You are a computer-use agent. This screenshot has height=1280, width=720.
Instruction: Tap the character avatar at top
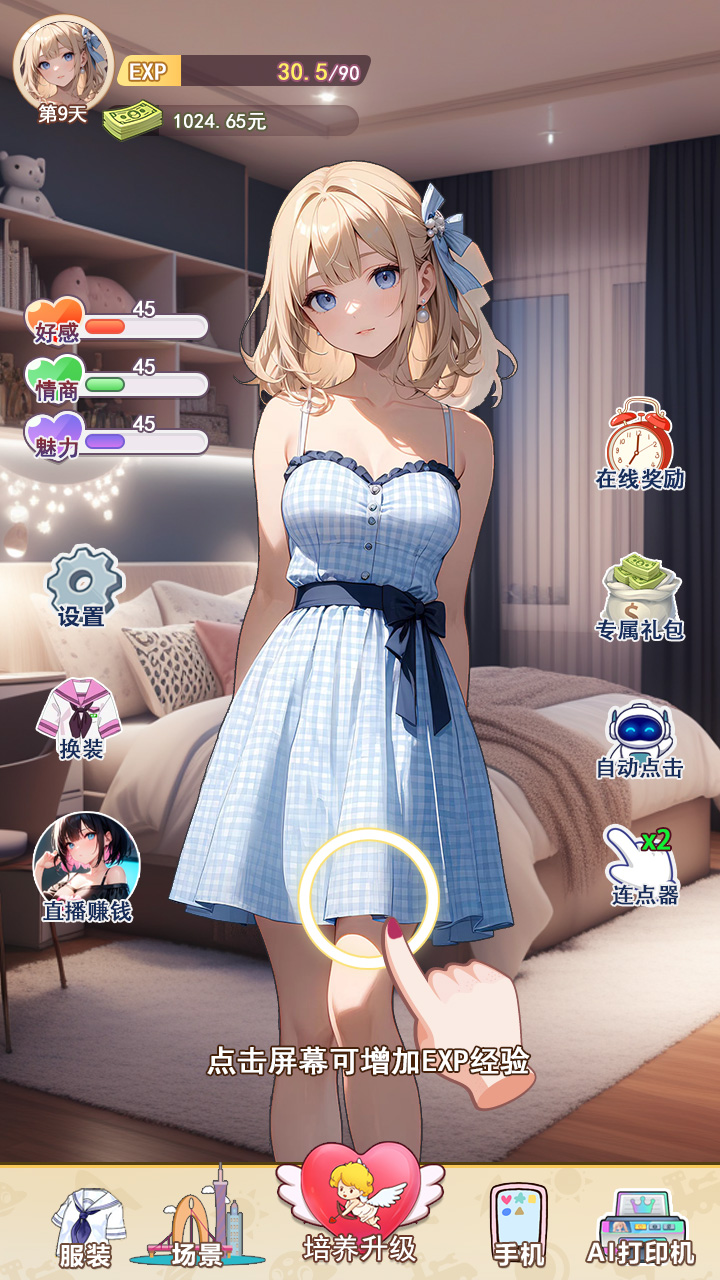click(62, 62)
